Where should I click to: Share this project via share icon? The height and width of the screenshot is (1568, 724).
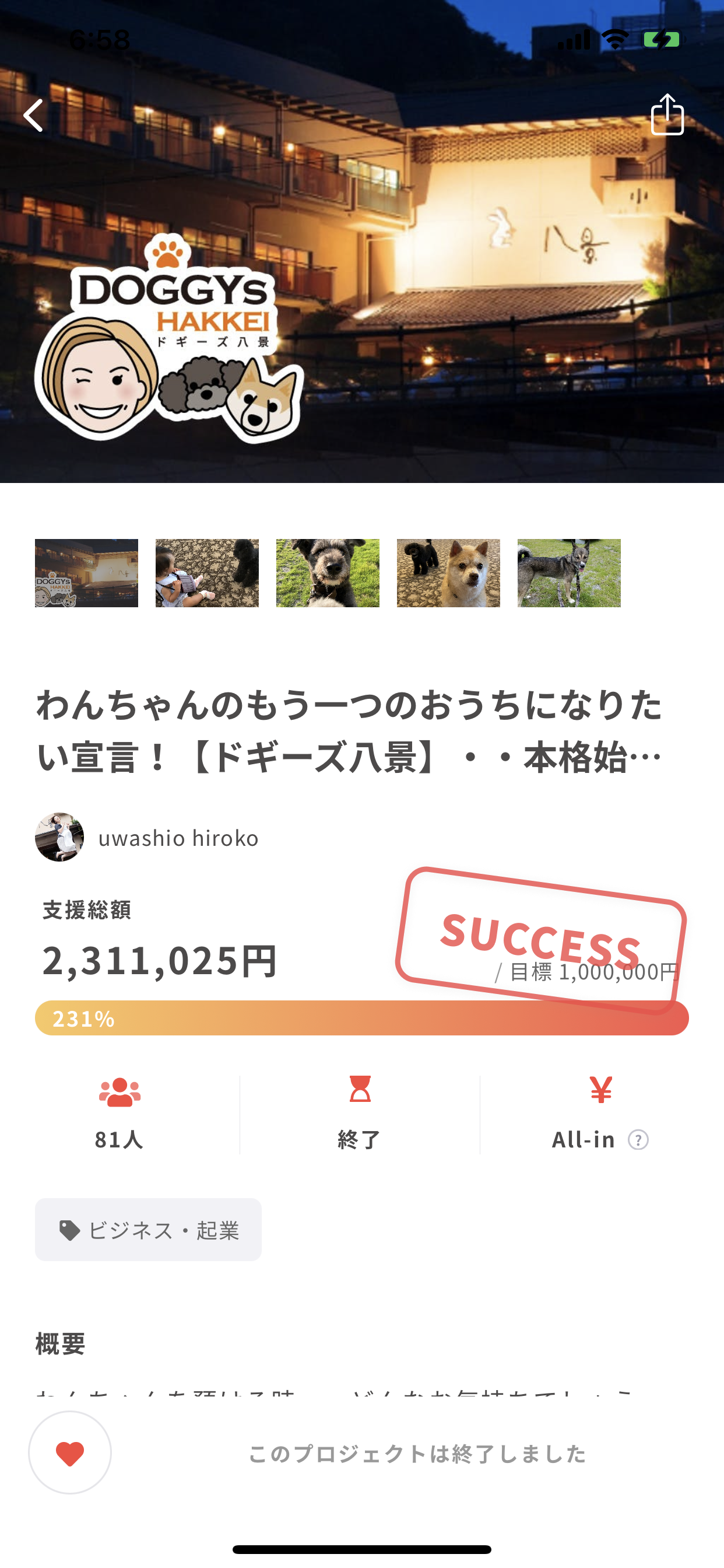(667, 114)
